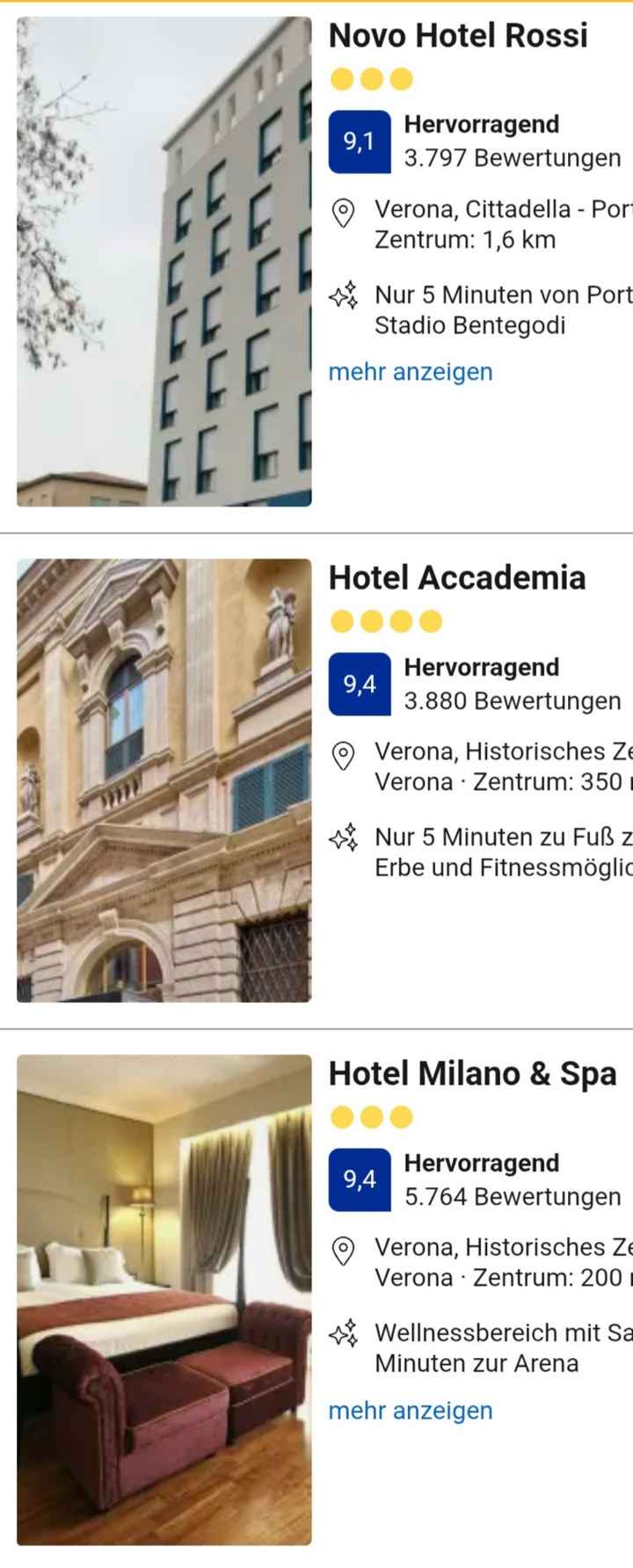Click the 9,4 rating badge of Hotel Accademia

click(x=359, y=683)
